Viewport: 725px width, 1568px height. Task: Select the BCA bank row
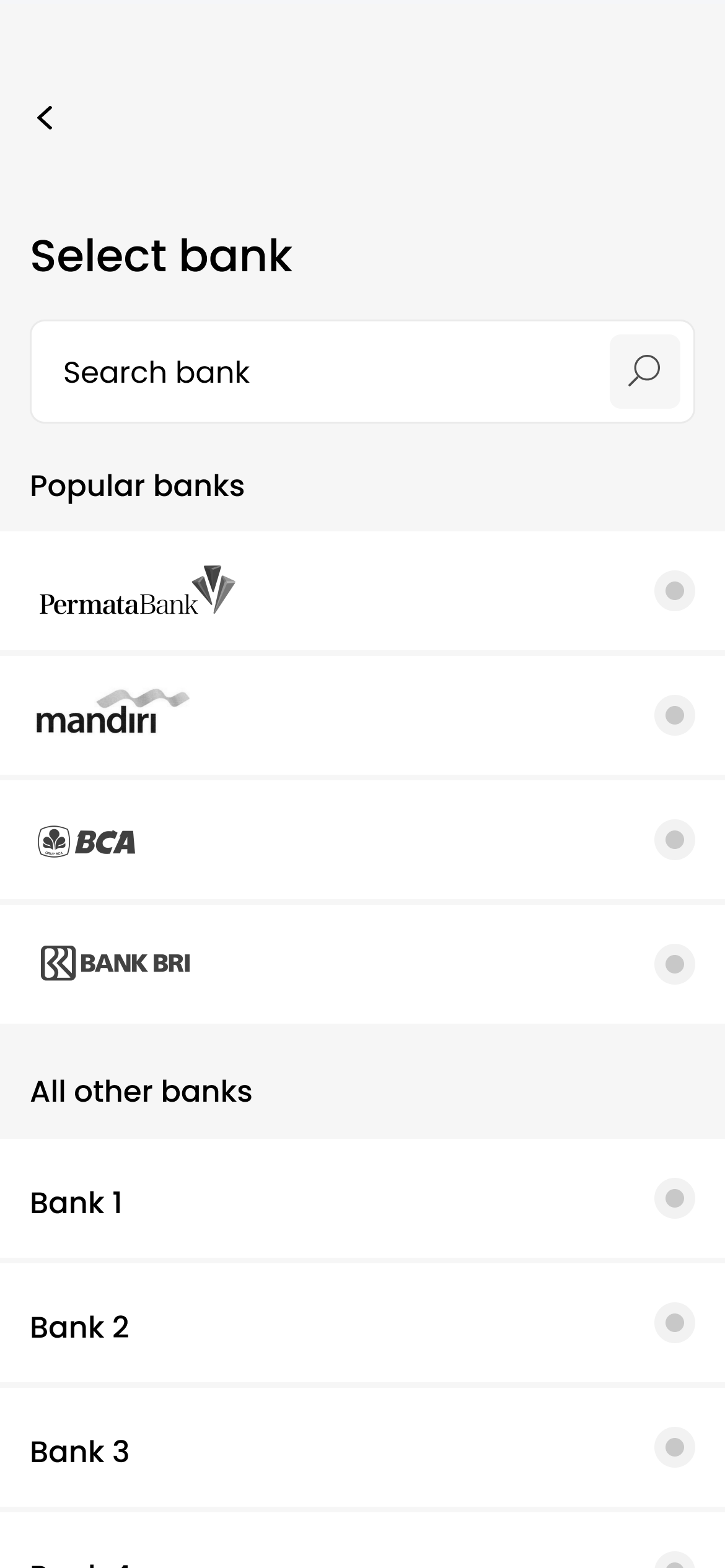pyautogui.click(x=362, y=840)
